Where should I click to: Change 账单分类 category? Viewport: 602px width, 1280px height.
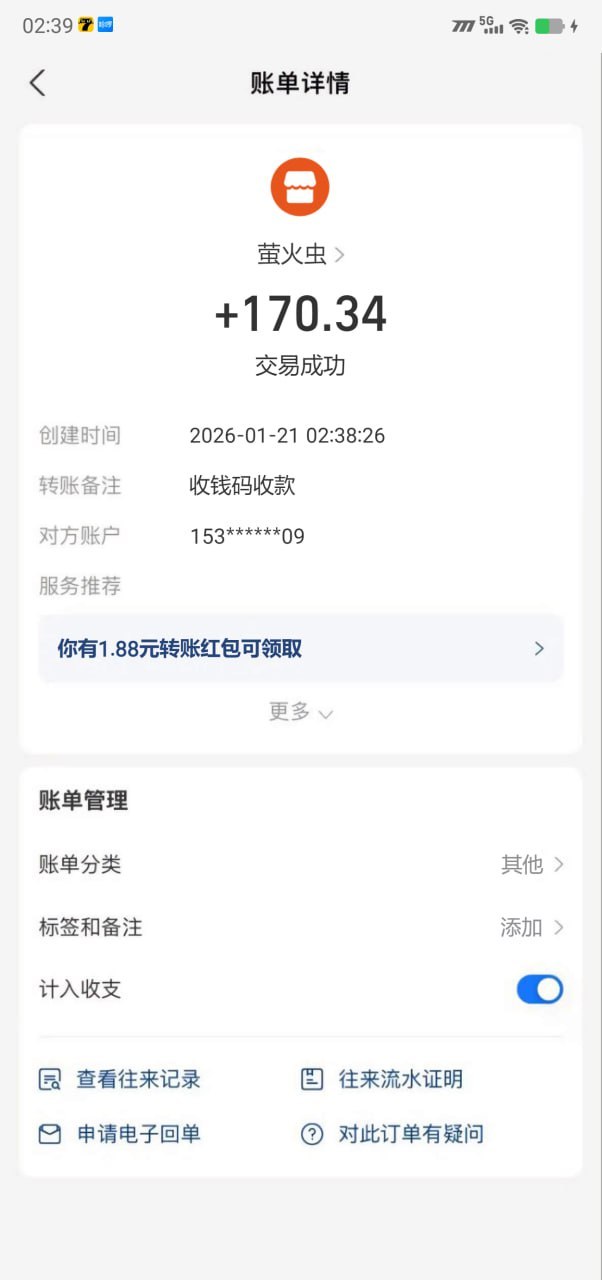pyautogui.click(x=532, y=864)
